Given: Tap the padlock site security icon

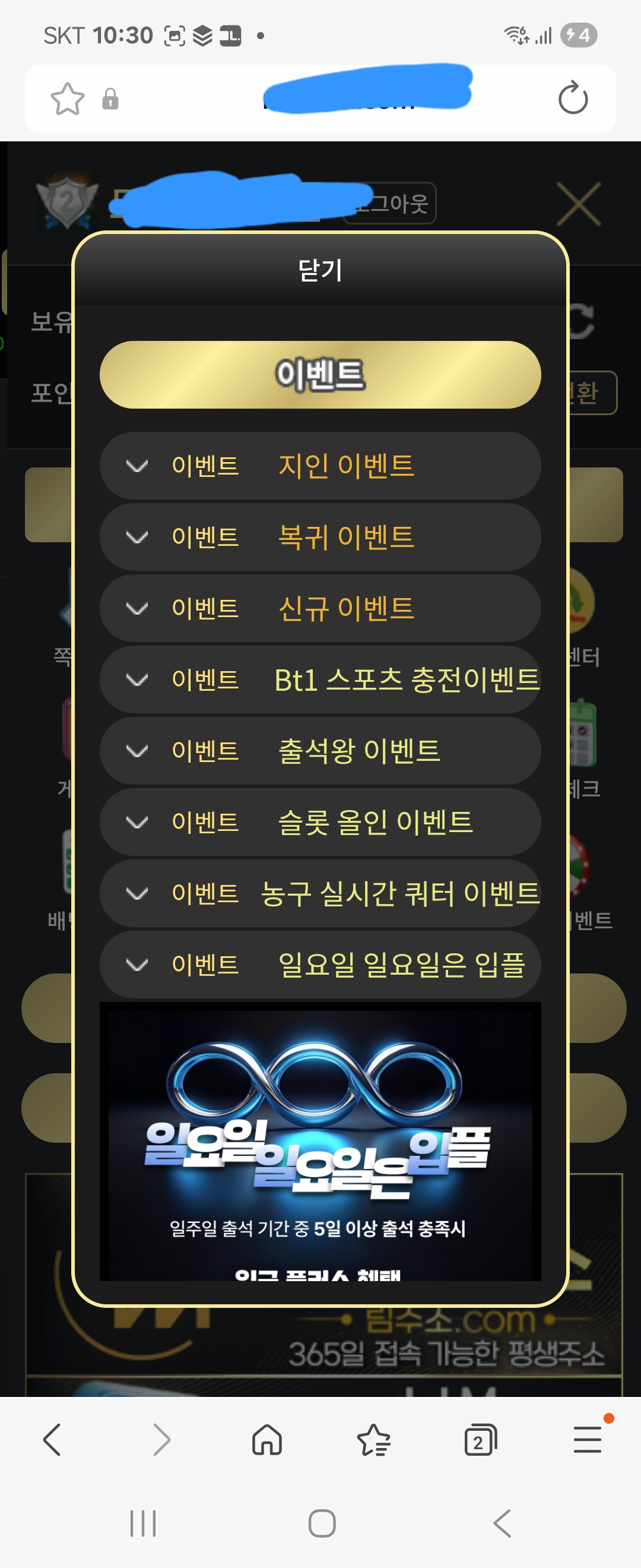Looking at the screenshot, I should pyautogui.click(x=110, y=99).
